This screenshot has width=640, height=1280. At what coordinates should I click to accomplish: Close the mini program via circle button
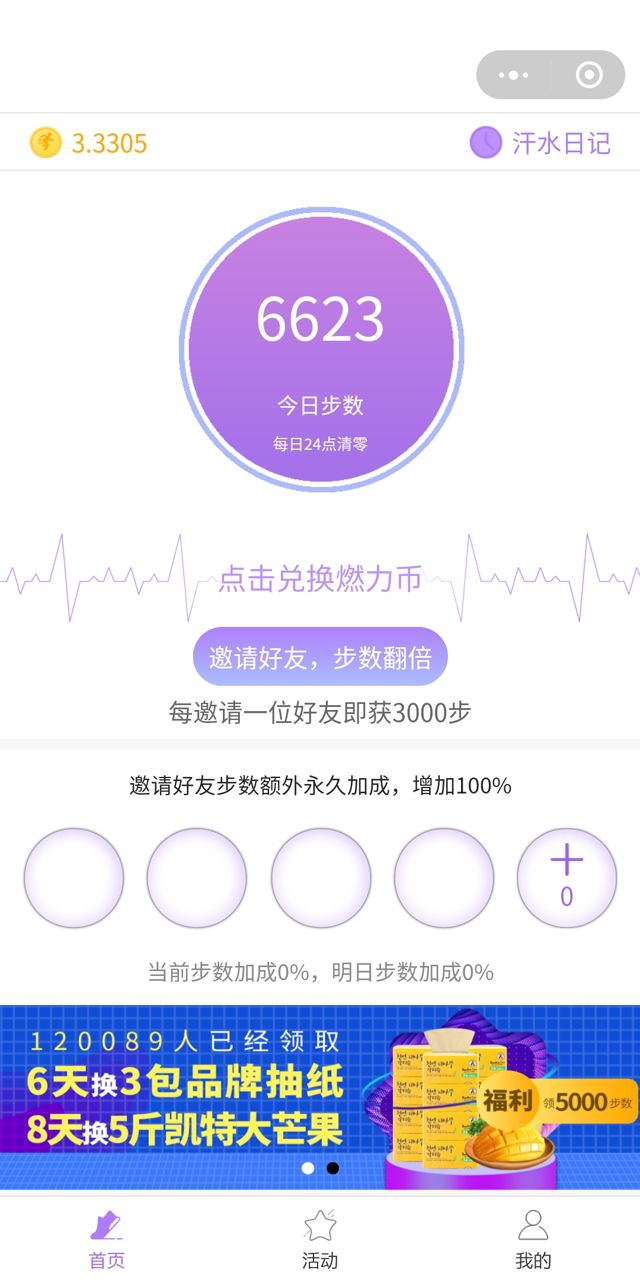[589, 75]
